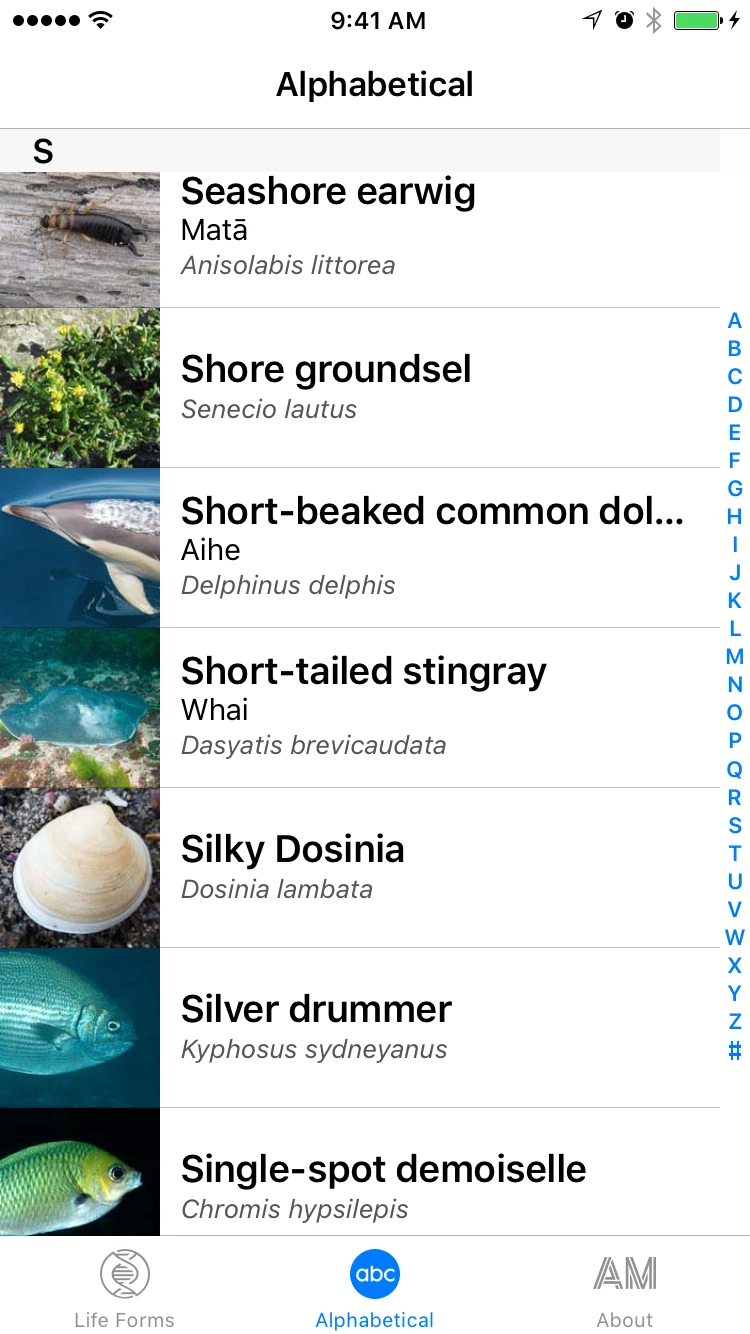
Task: Jump to letter T in index
Action: (735, 853)
